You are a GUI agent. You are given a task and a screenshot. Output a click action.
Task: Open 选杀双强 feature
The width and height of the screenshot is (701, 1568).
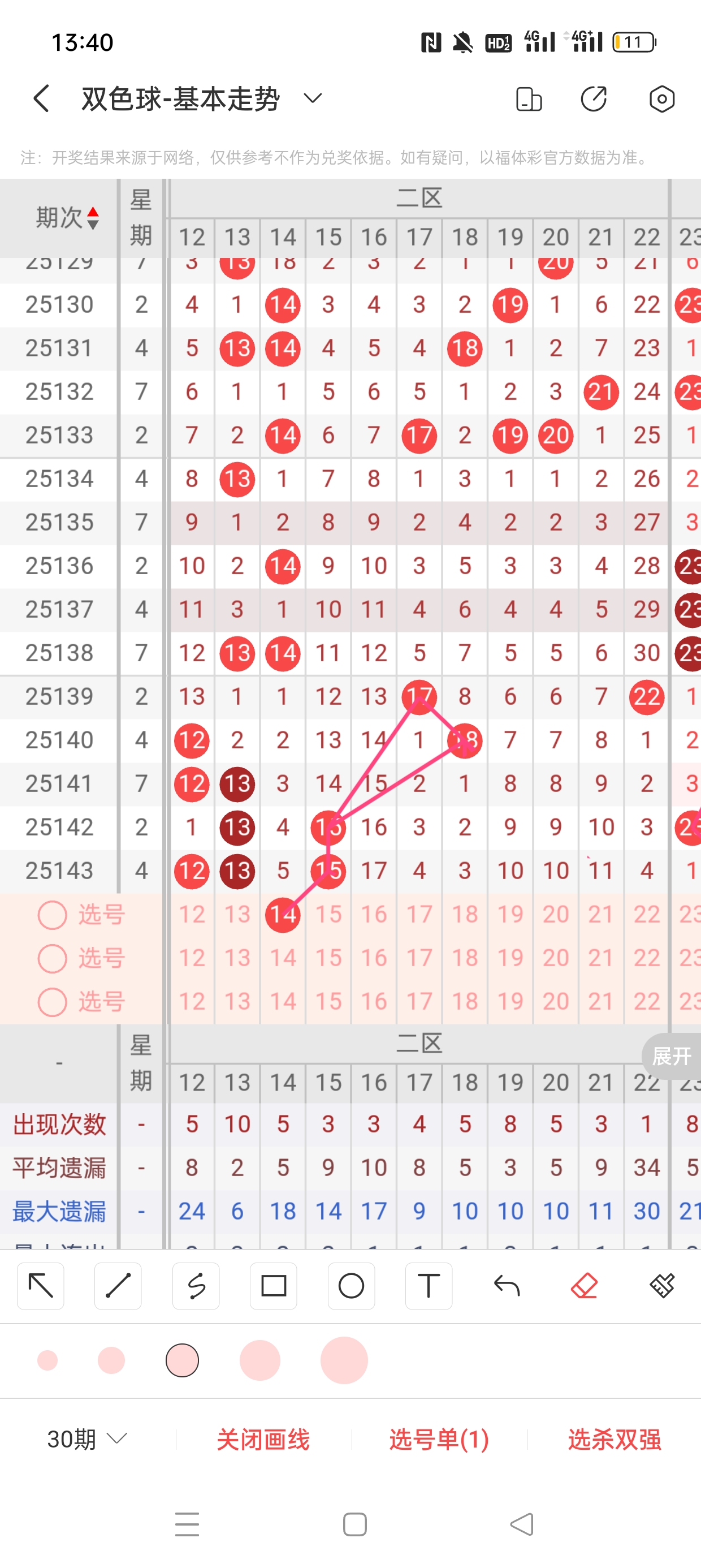[x=614, y=1439]
